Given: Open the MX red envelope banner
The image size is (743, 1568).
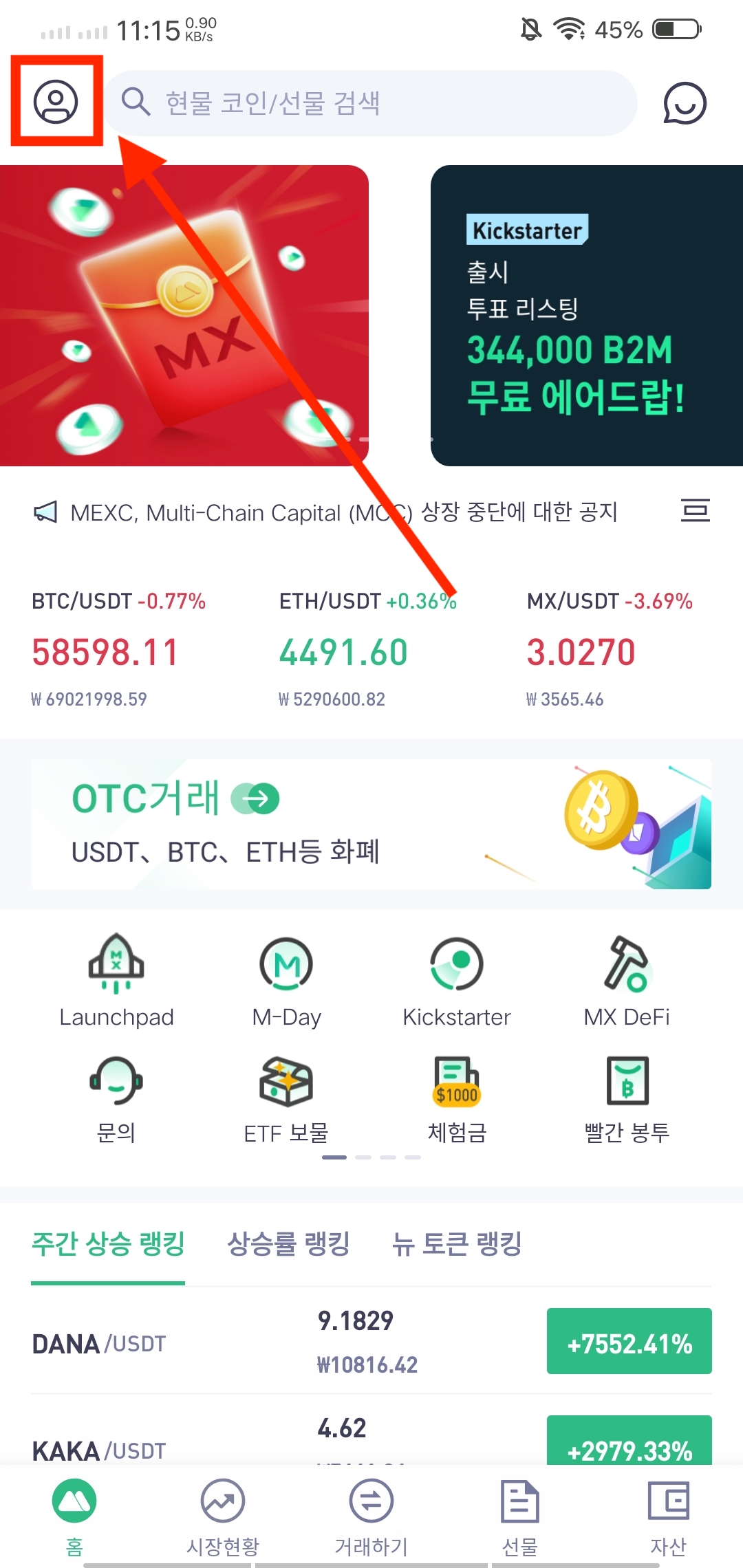Looking at the screenshot, I should 184,315.
